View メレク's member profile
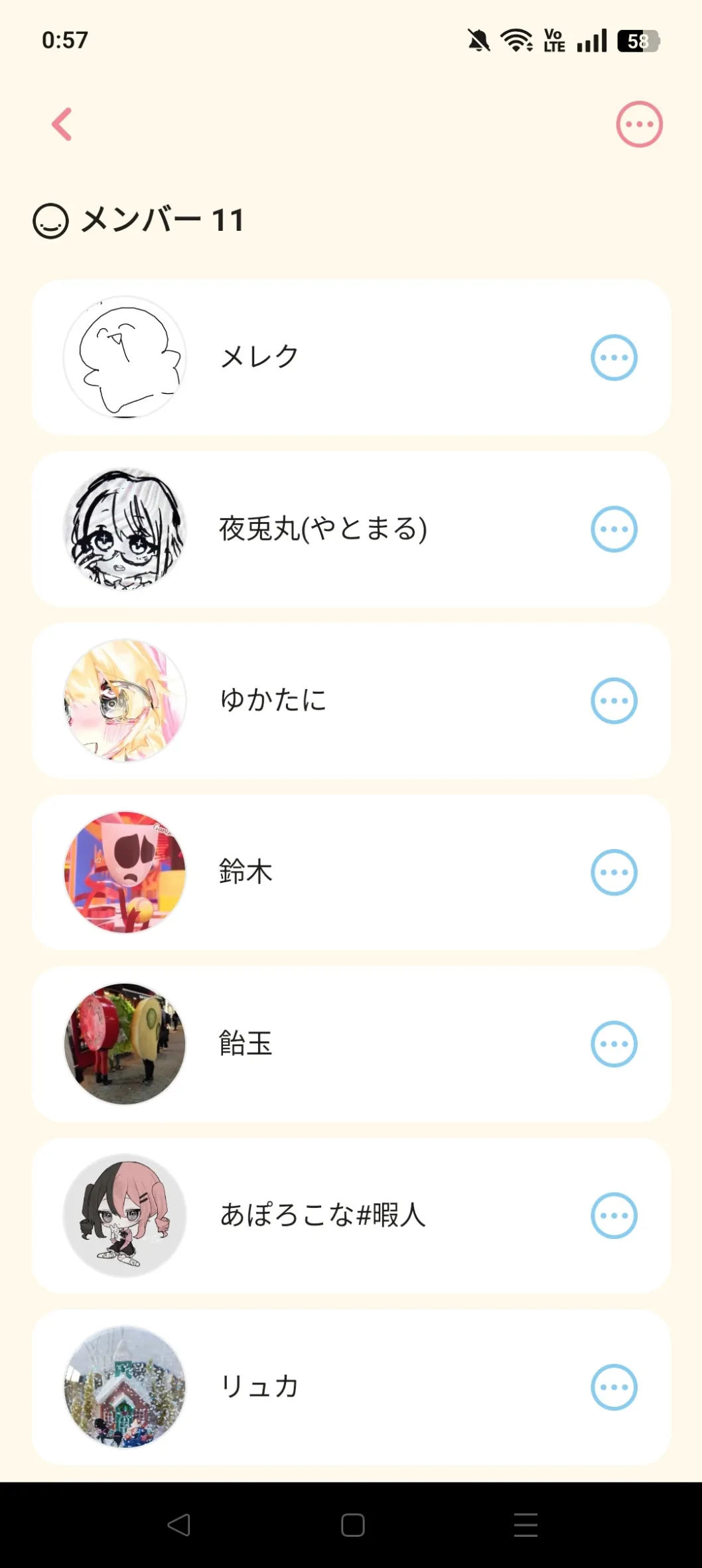 click(351, 358)
